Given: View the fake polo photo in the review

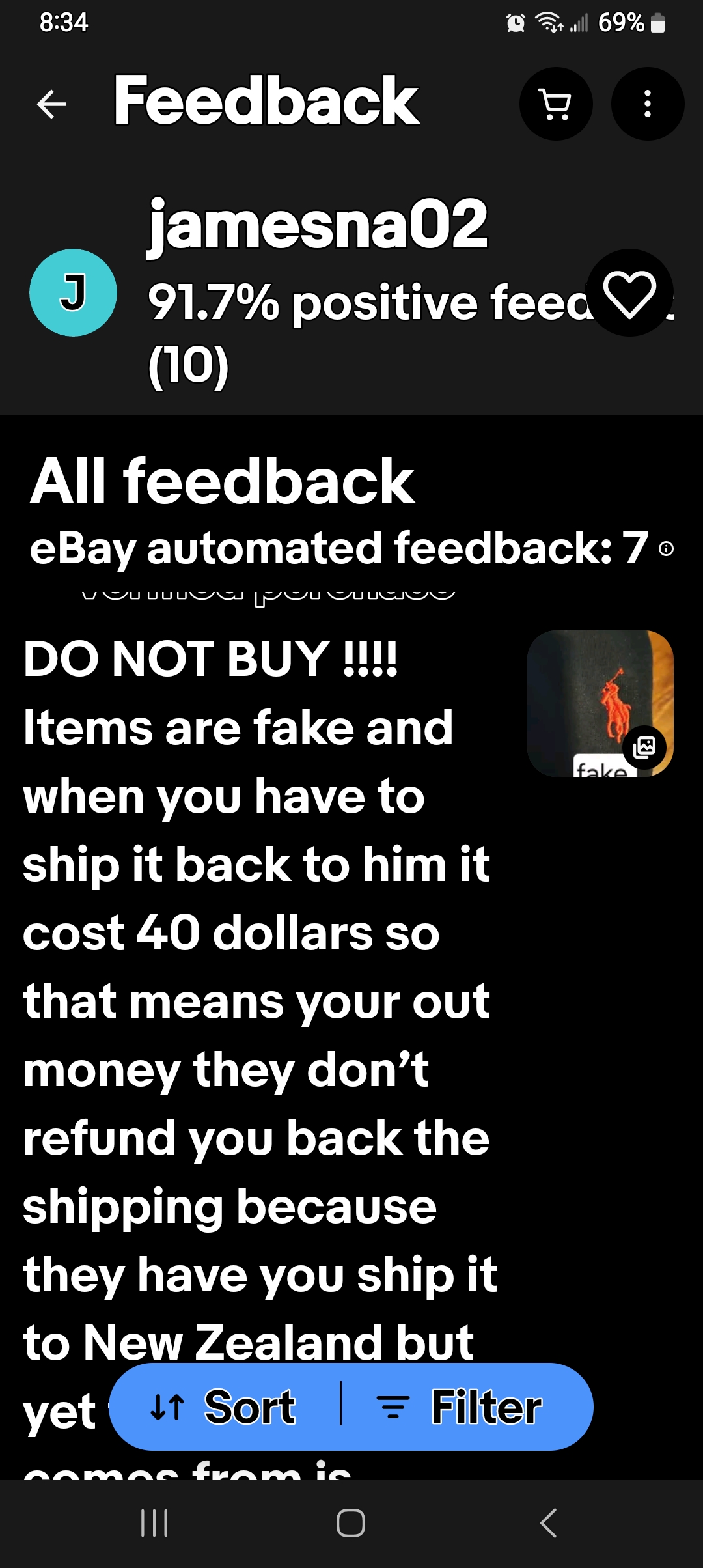Looking at the screenshot, I should (600, 703).
